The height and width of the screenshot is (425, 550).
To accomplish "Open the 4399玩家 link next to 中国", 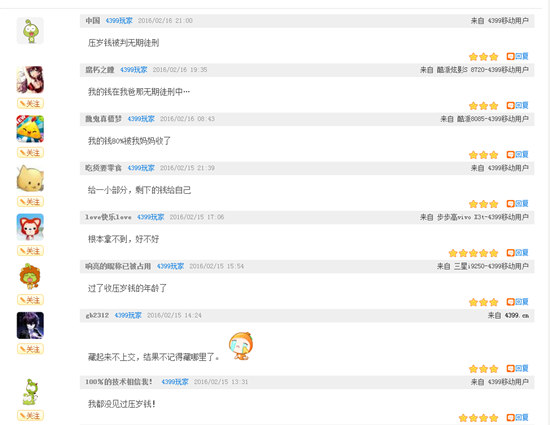I will point(119,21).
